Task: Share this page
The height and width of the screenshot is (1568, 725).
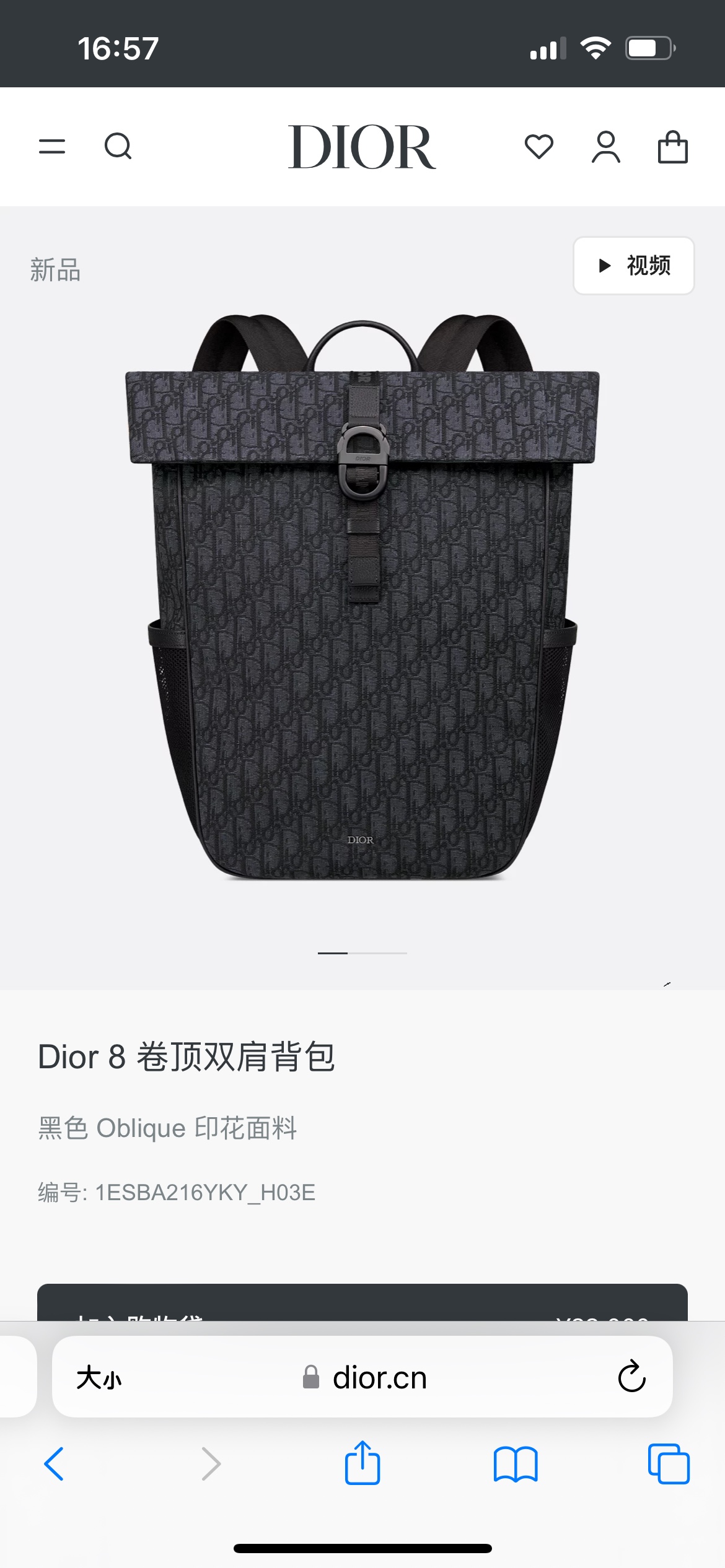Action: coord(362,1463)
